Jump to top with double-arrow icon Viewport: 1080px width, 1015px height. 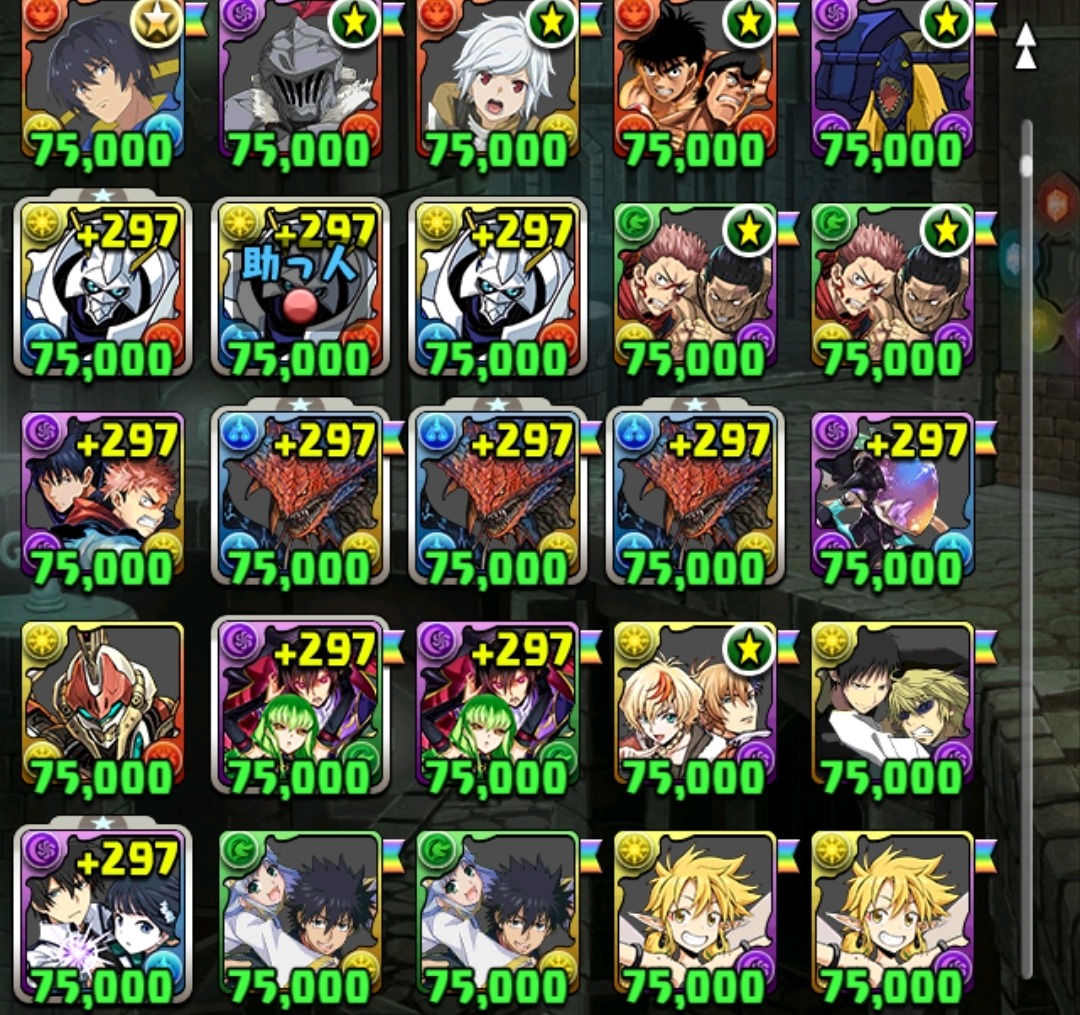coord(1025,47)
